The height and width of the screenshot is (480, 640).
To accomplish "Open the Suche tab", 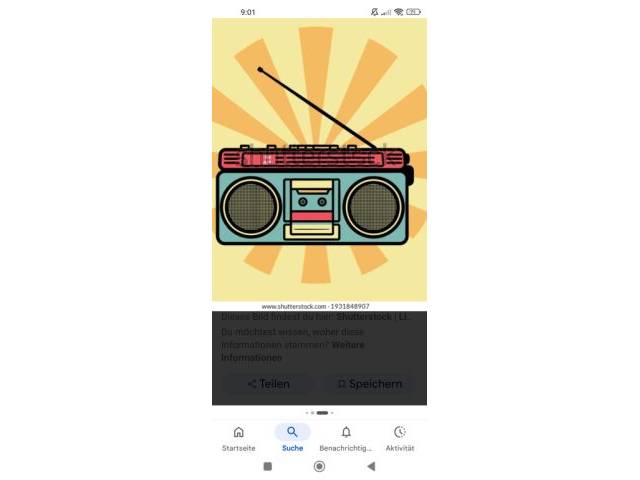I will click(x=292, y=438).
